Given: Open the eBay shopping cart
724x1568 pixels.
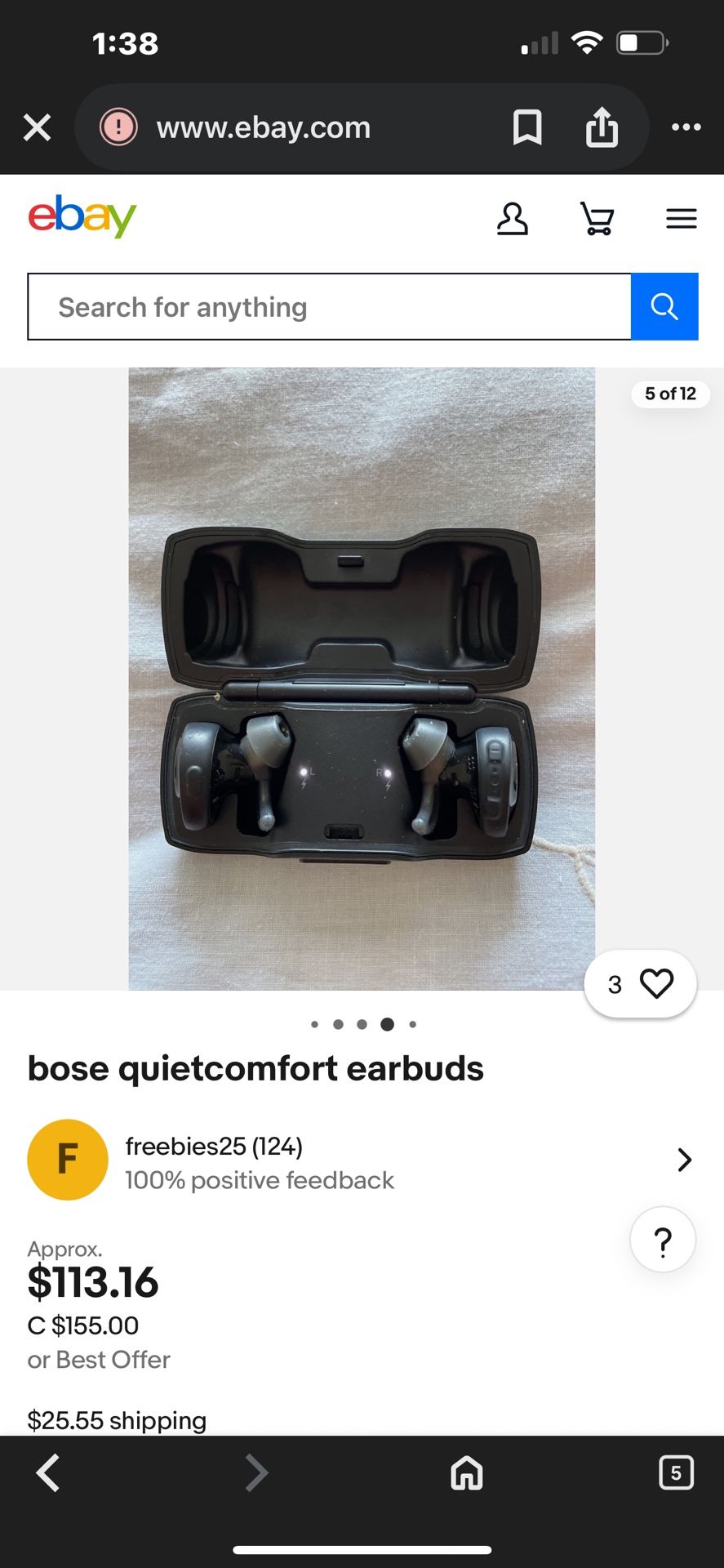Looking at the screenshot, I should point(597,218).
